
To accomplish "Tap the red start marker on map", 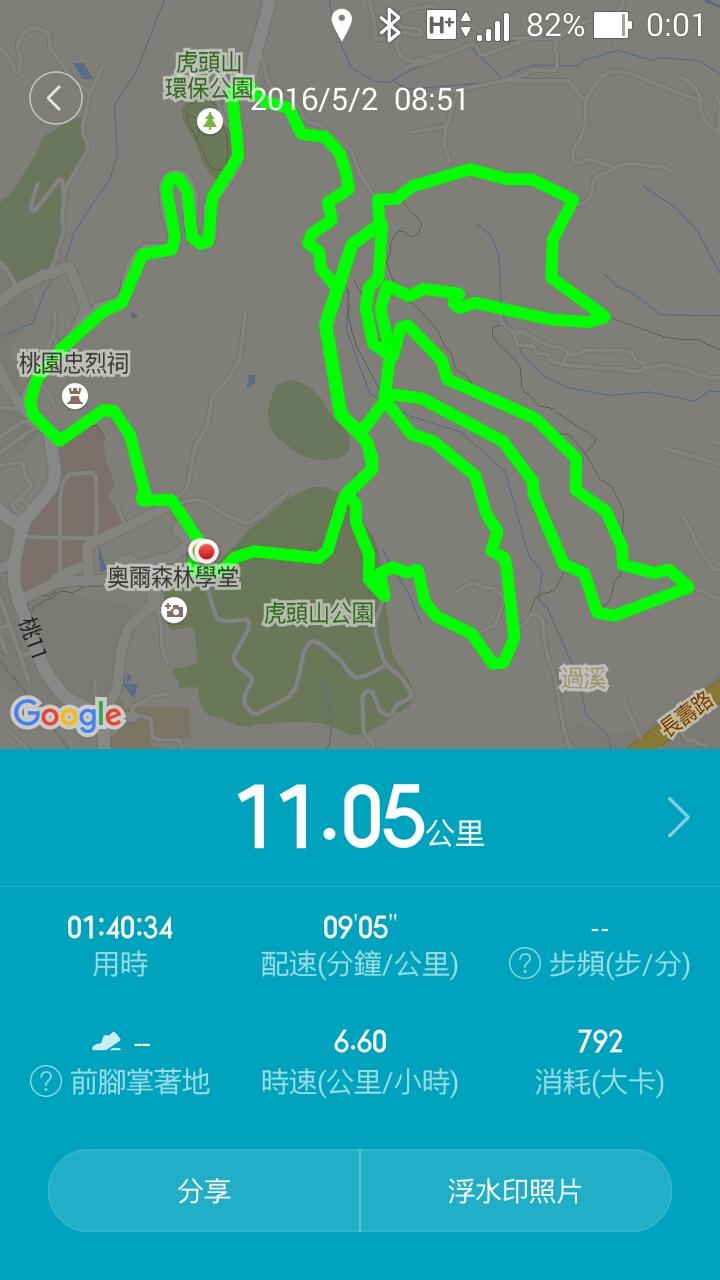I will (x=205, y=550).
